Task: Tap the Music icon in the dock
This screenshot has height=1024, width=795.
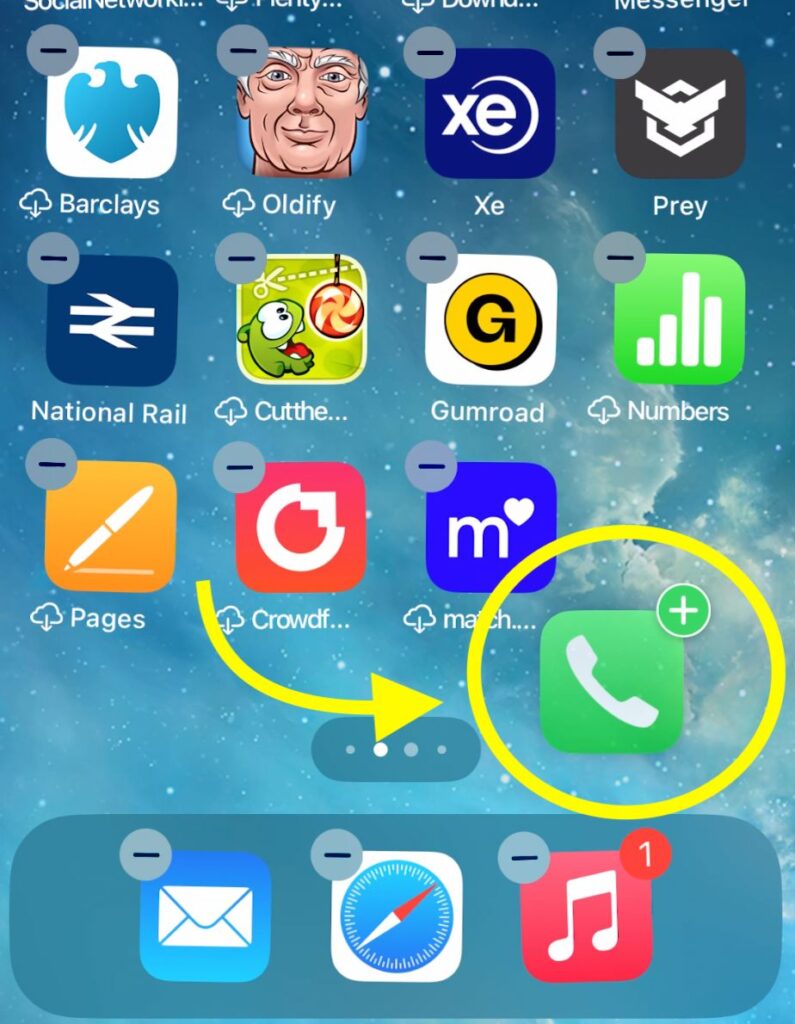Action: click(586, 916)
